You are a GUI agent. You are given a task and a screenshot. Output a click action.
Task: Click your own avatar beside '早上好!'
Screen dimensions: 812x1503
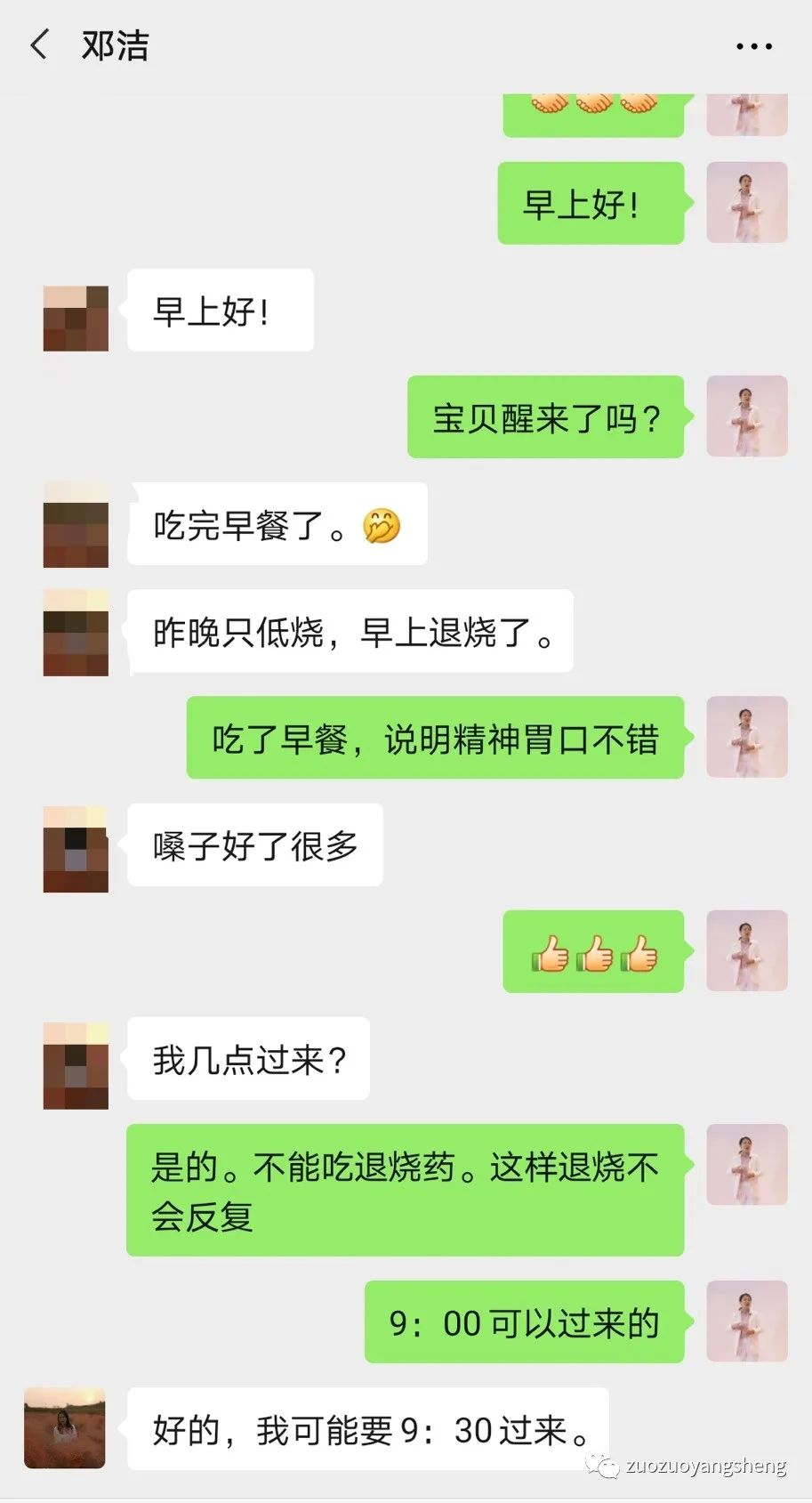747,203
